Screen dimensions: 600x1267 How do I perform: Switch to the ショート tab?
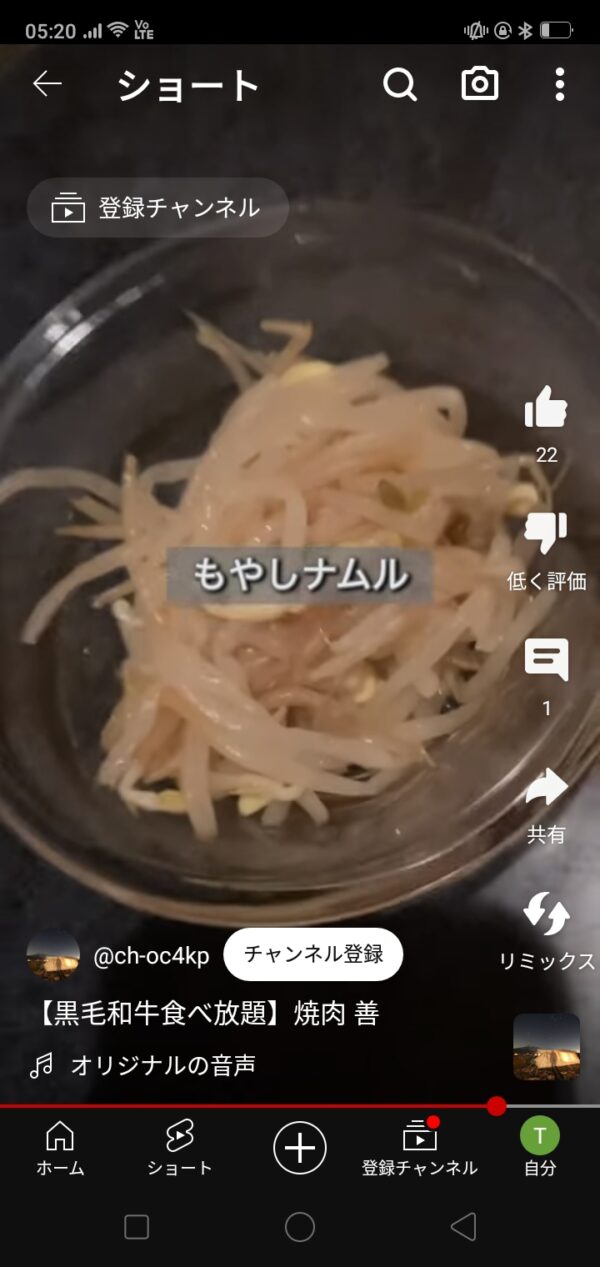(x=180, y=1147)
